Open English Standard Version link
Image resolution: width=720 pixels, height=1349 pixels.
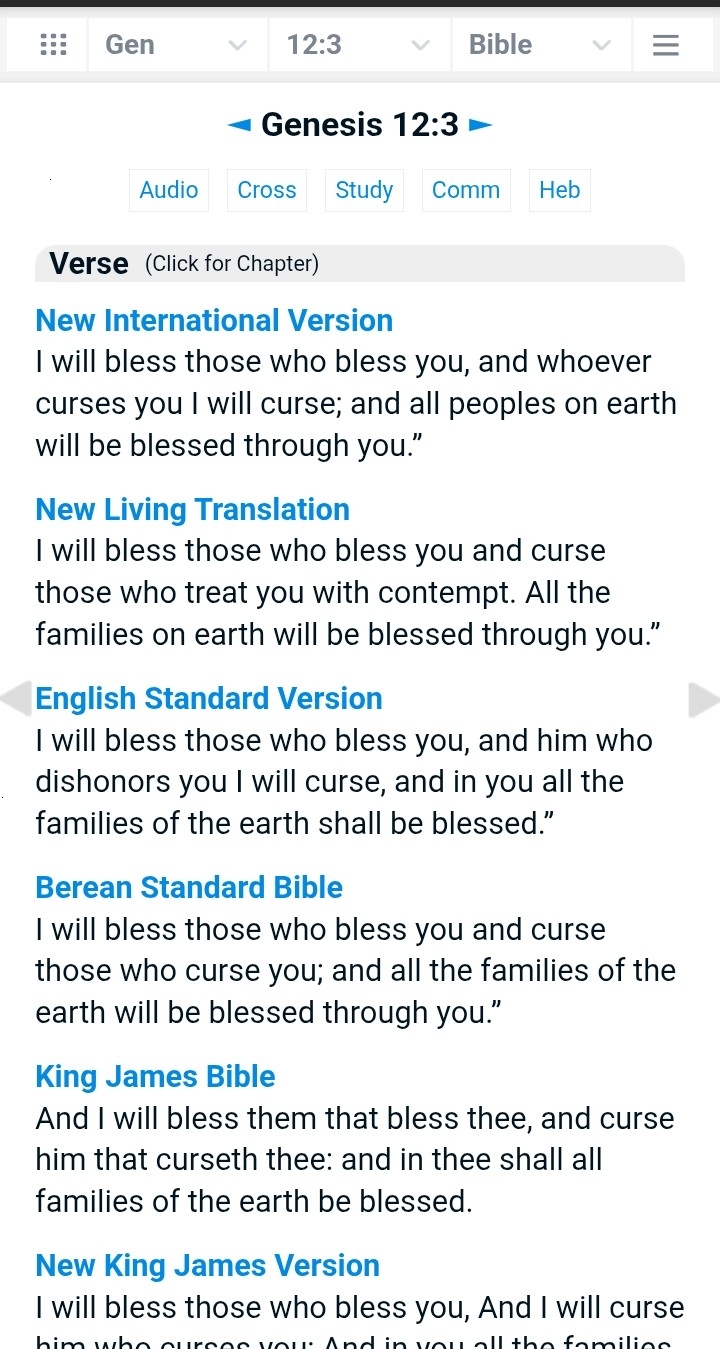click(x=209, y=698)
